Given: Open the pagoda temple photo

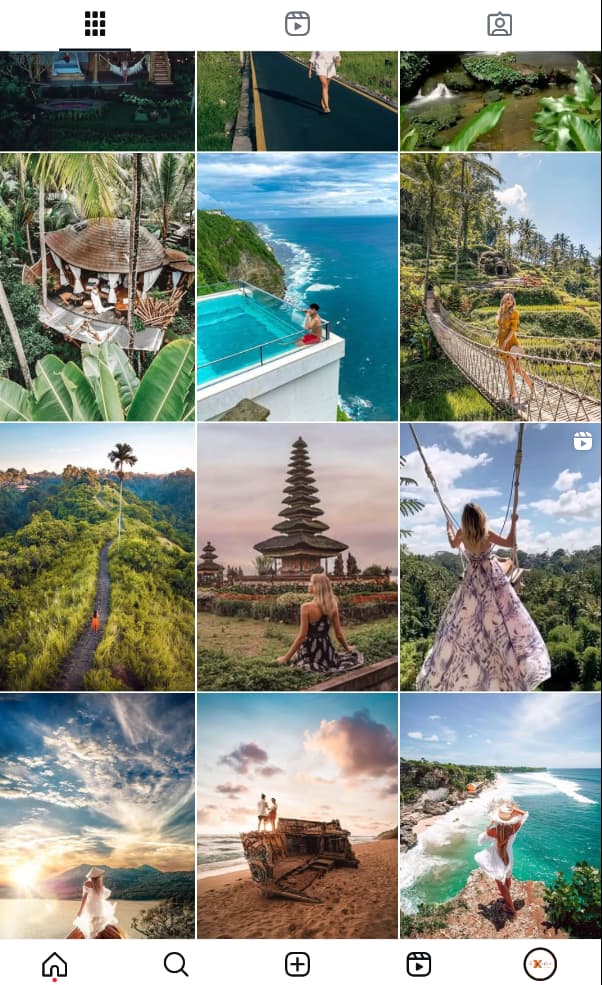Looking at the screenshot, I should click(297, 557).
